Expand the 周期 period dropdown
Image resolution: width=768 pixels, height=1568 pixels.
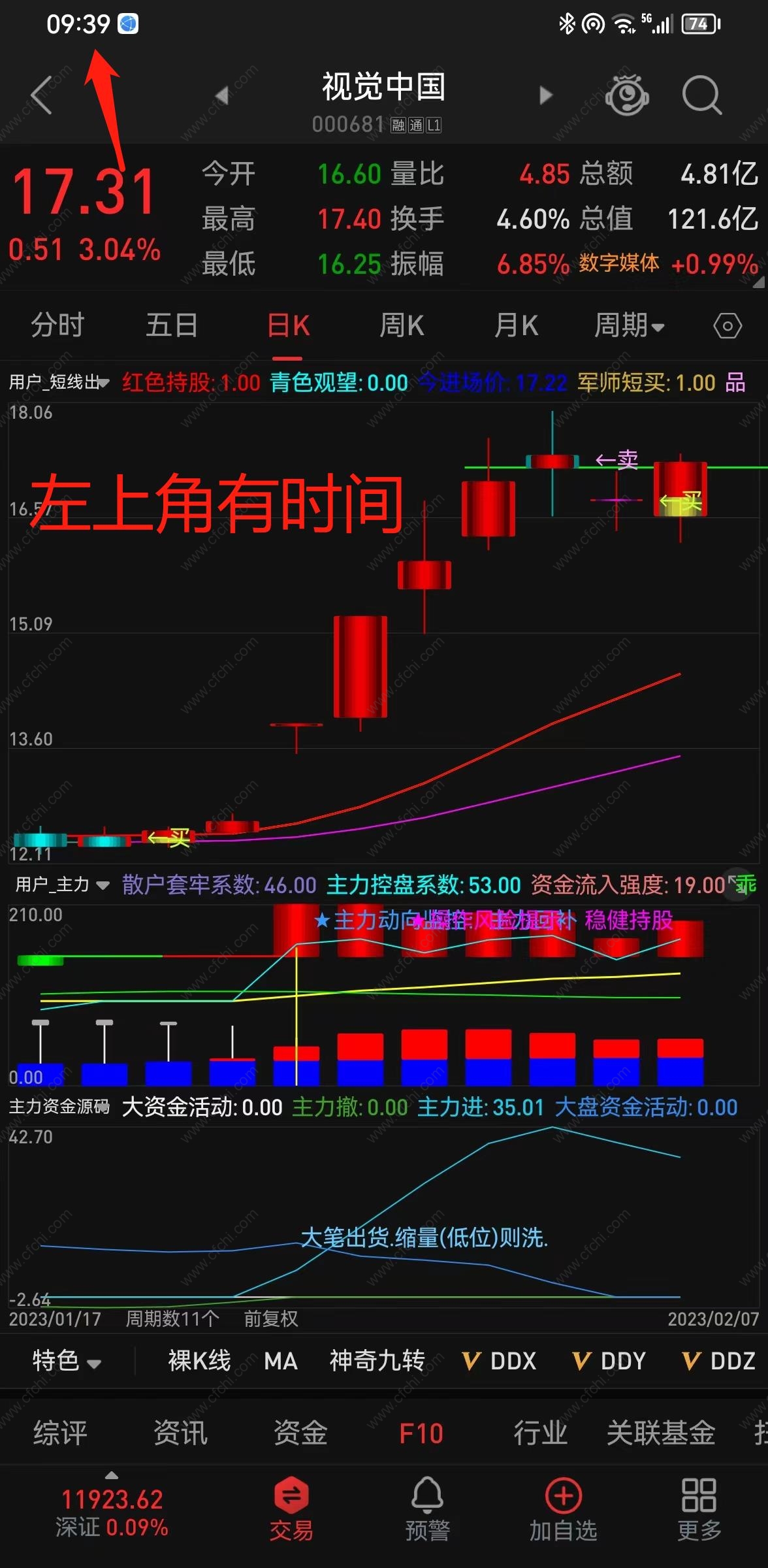click(x=629, y=325)
